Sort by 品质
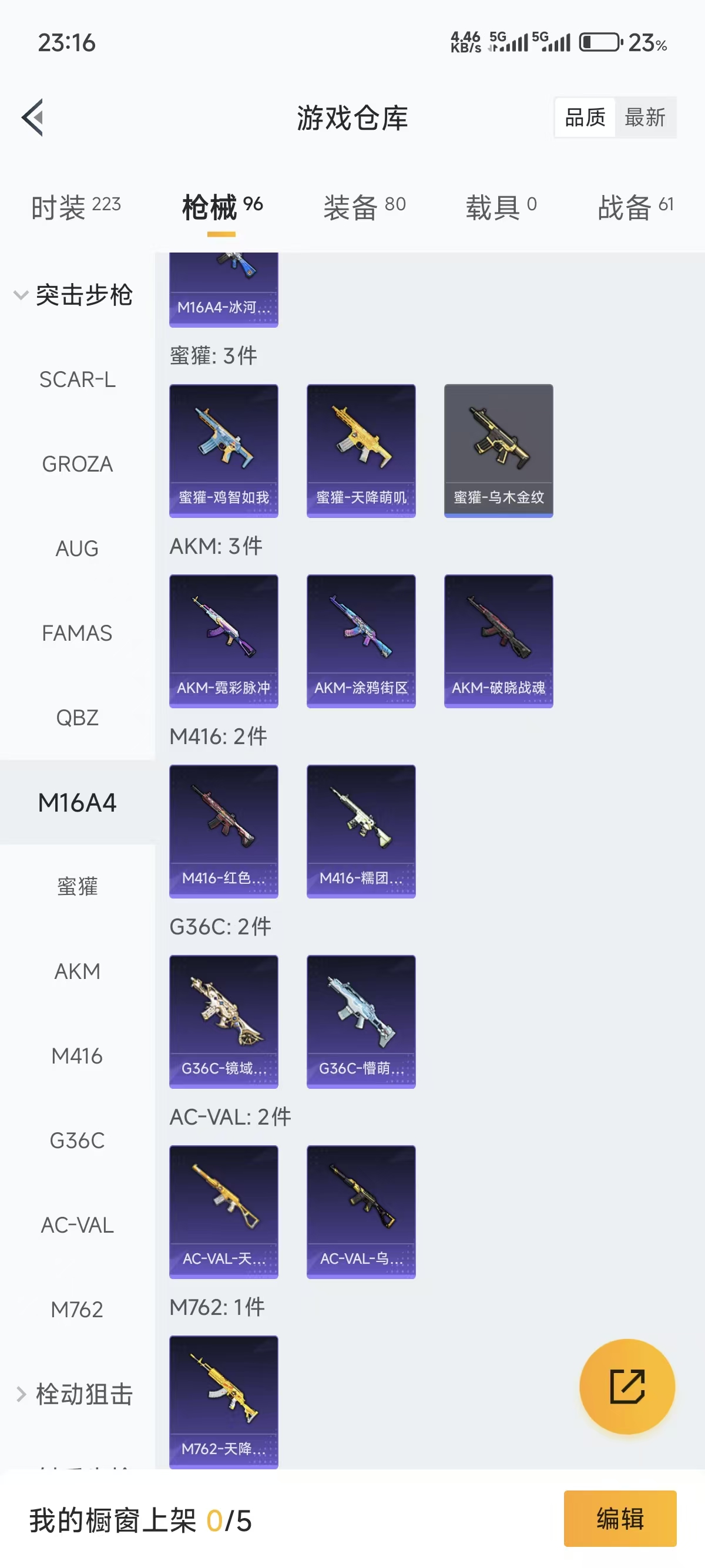Screen dimensions: 705x1568 [x=585, y=117]
